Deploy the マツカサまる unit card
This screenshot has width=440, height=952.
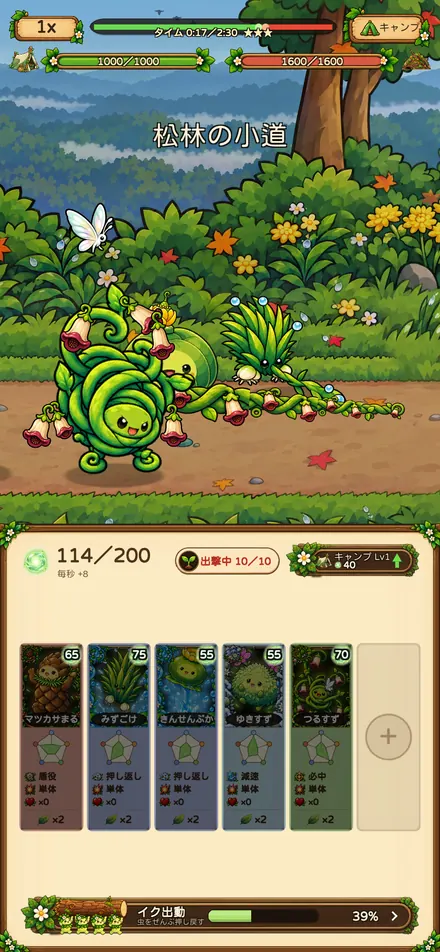(51, 737)
